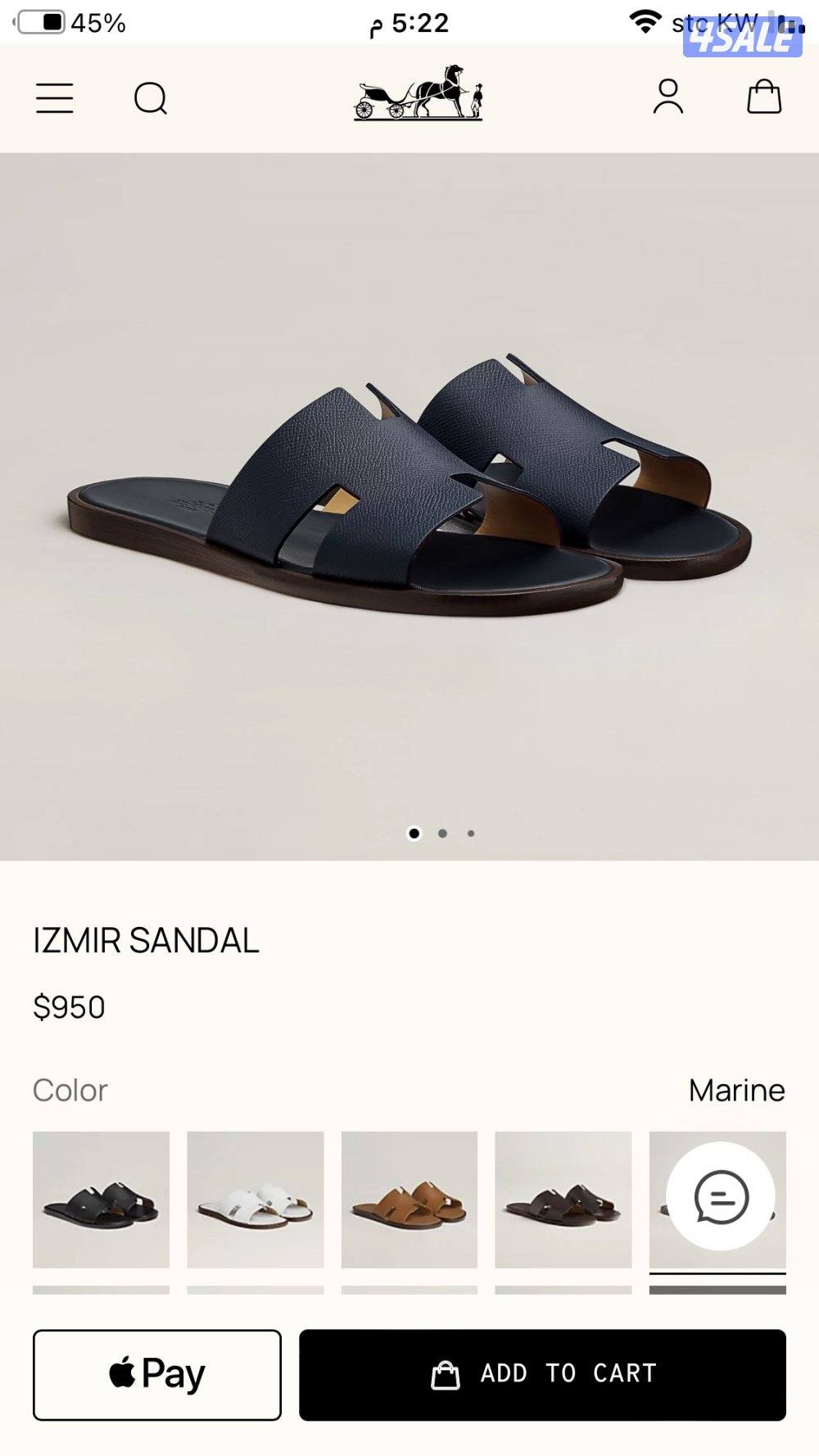The height and width of the screenshot is (1456, 819).
Task: Open the shopping bag
Action: pos(764,97)
